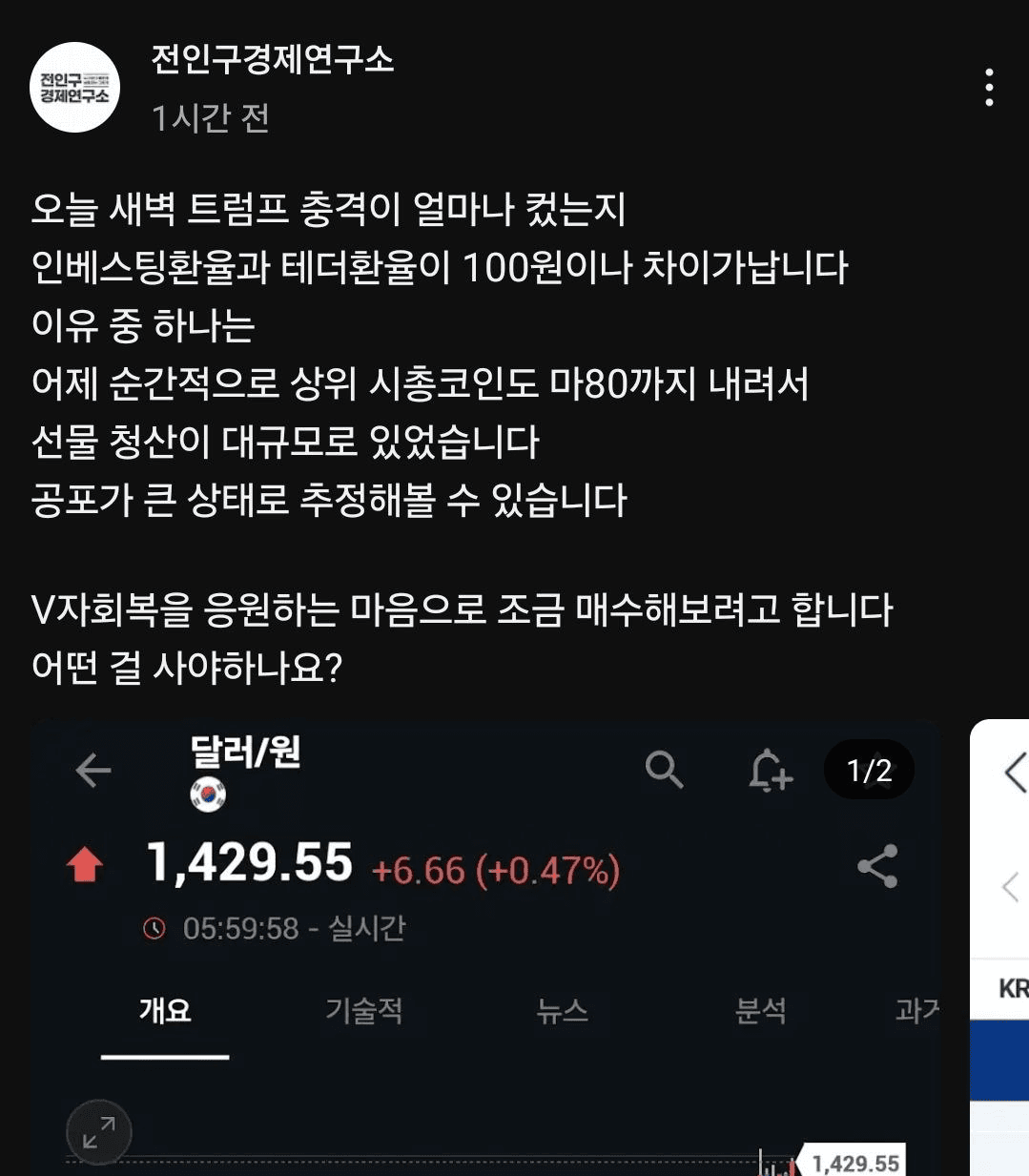Open the post's three-dot overflow menu
This screenshot has height=1176, width=1029.
(x=989, y=88)
